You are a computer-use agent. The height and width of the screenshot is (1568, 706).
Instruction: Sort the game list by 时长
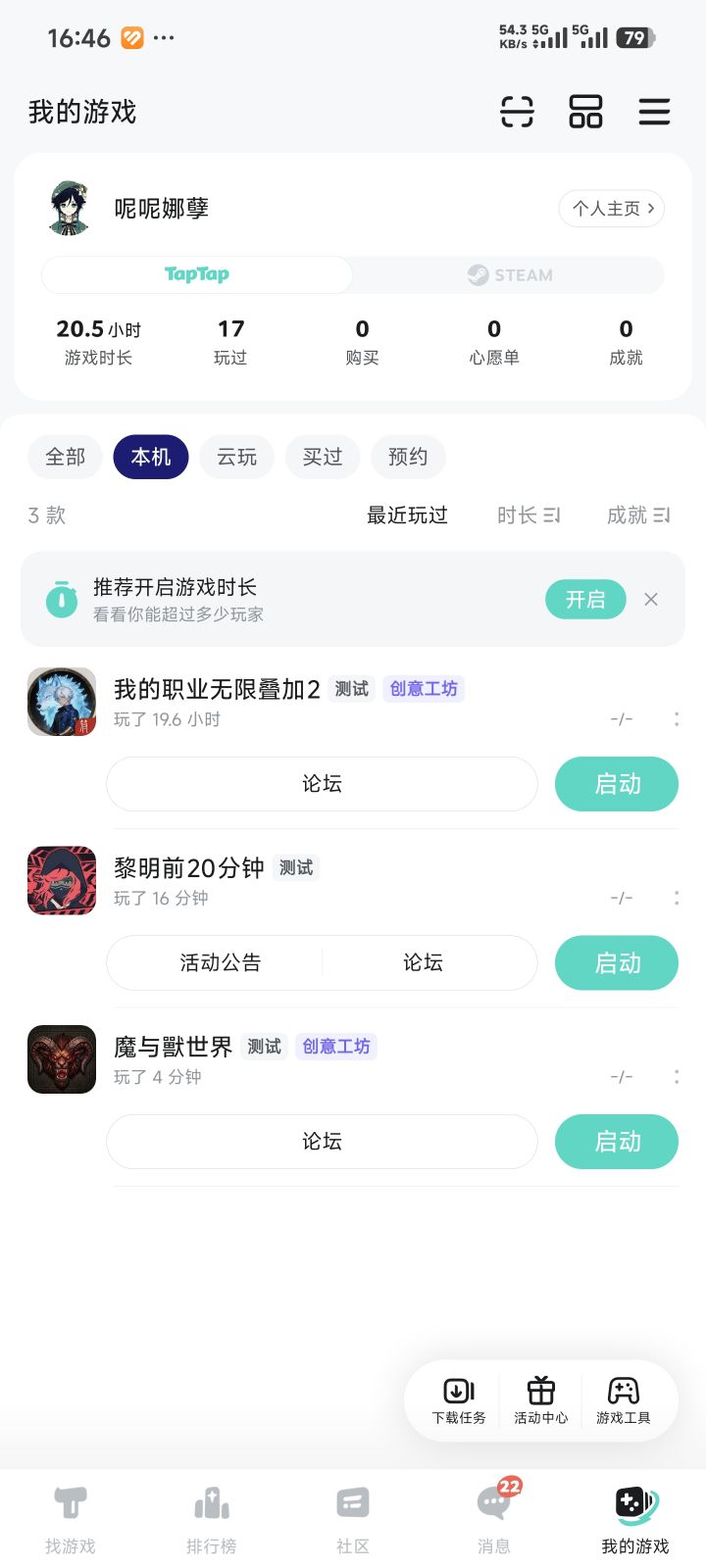(x=529, y=515)
